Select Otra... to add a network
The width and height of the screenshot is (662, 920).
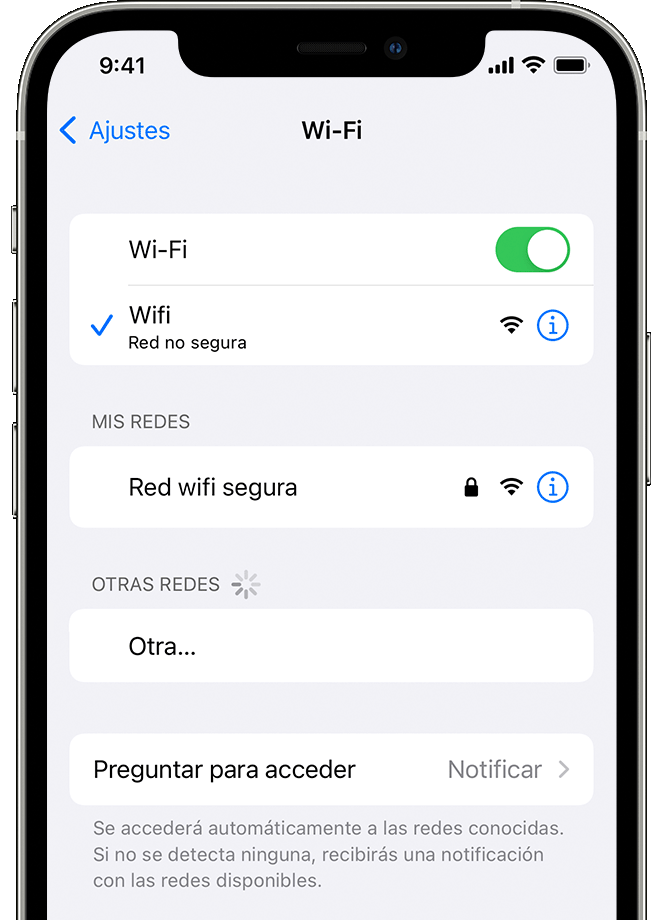coord(331,646)
